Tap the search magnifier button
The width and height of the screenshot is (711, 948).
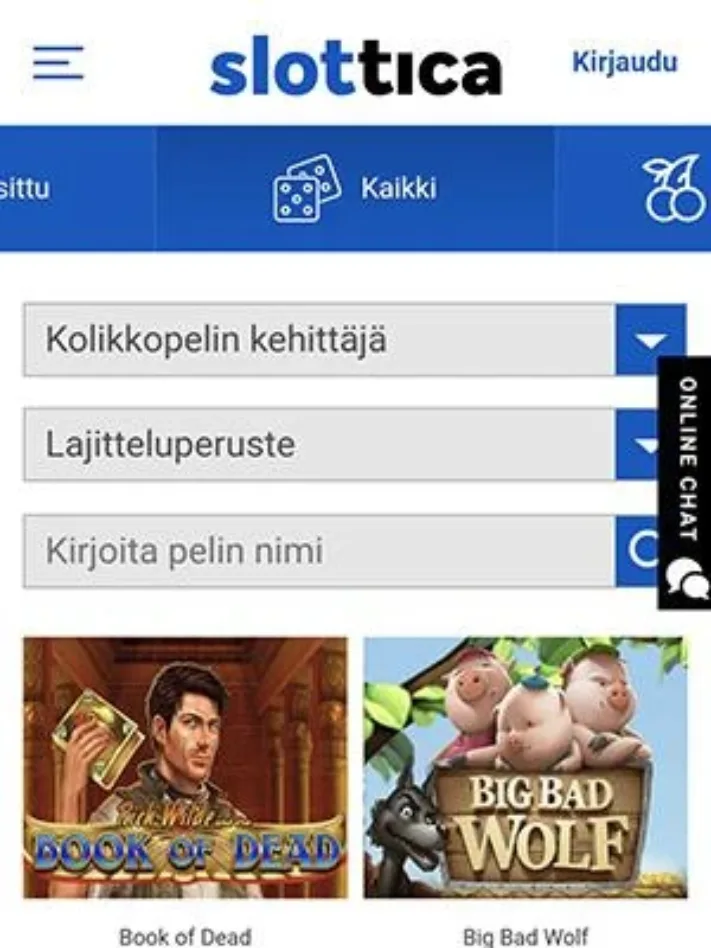click(637, 551)
